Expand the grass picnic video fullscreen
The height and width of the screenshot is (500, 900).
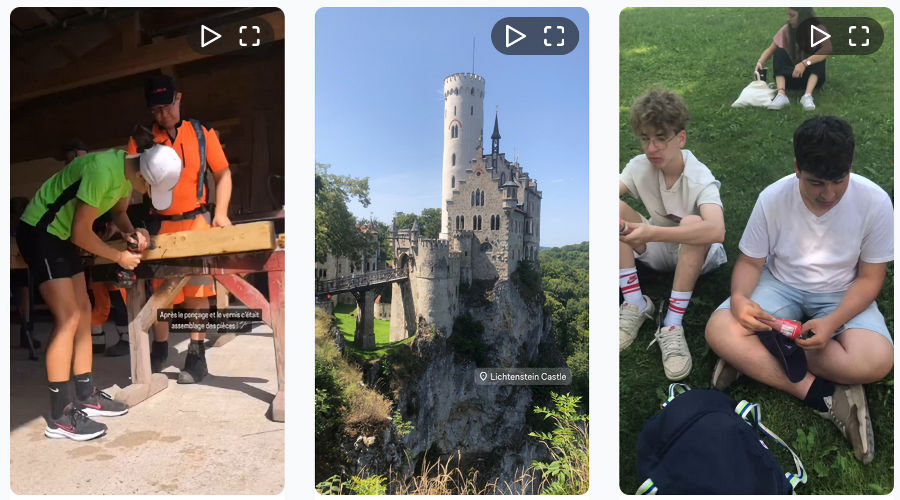click(x=859, y=36)
